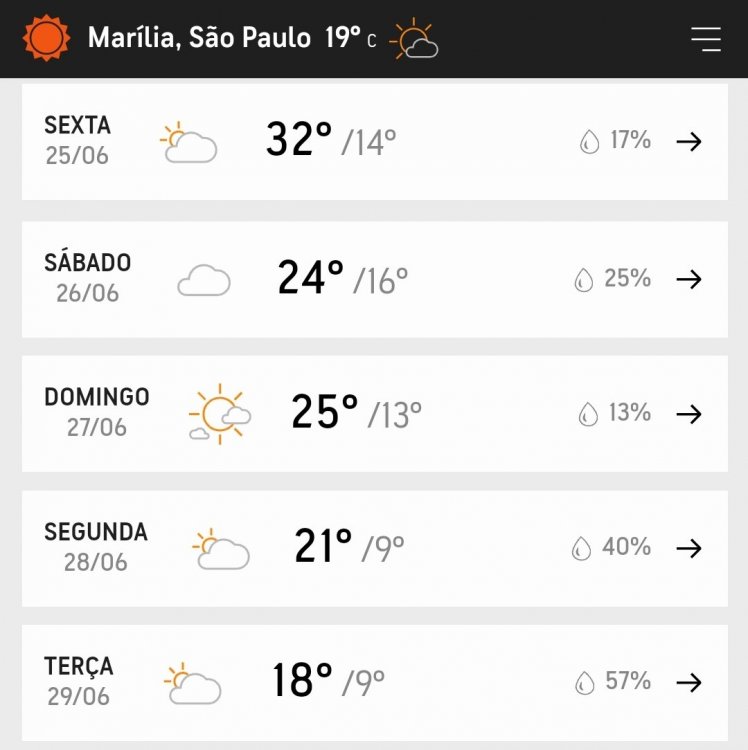Select the Terça 29/06 forecast

688,683
